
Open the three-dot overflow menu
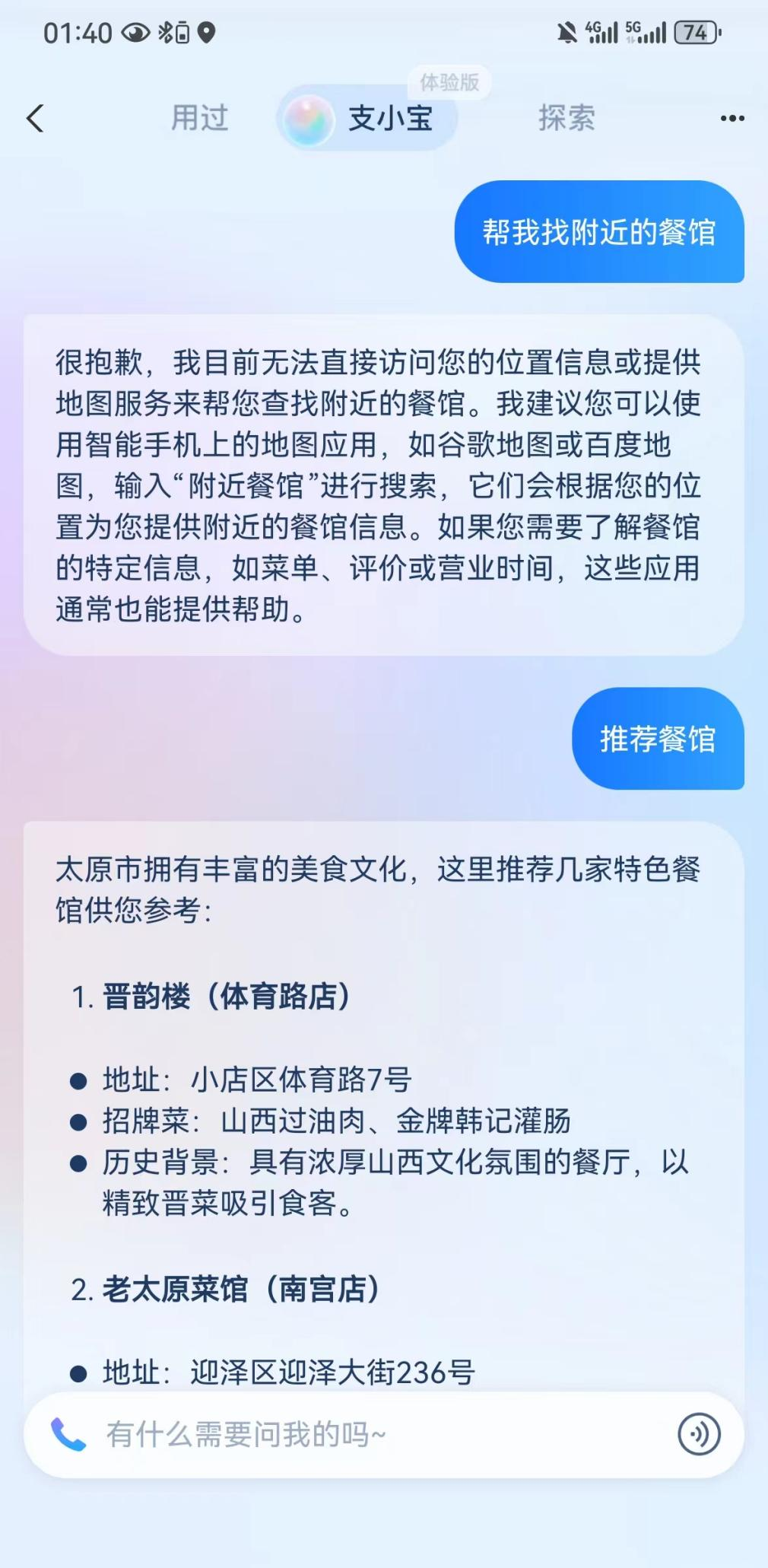click(732, 119)
